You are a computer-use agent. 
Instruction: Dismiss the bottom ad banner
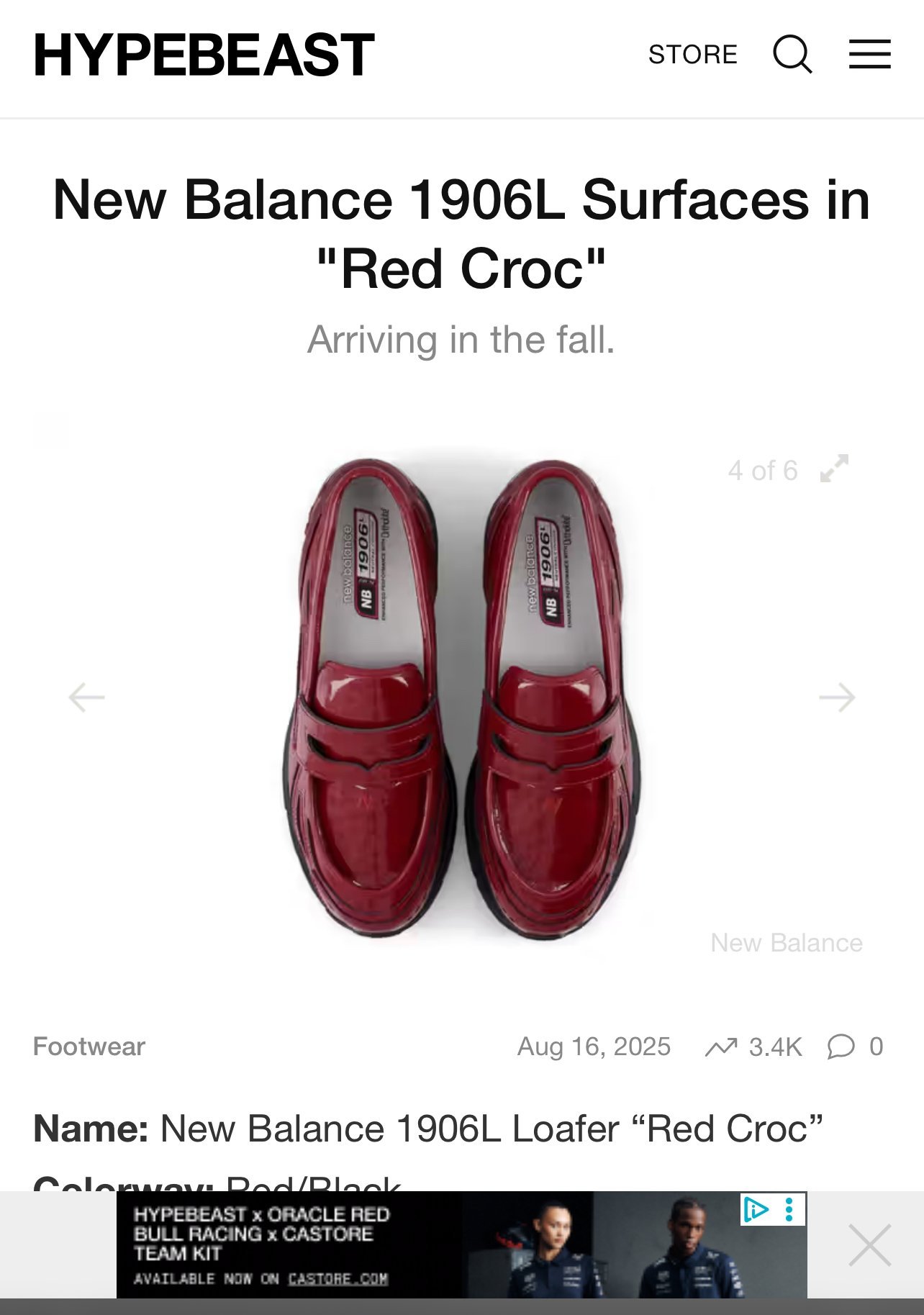(869, 1245)
